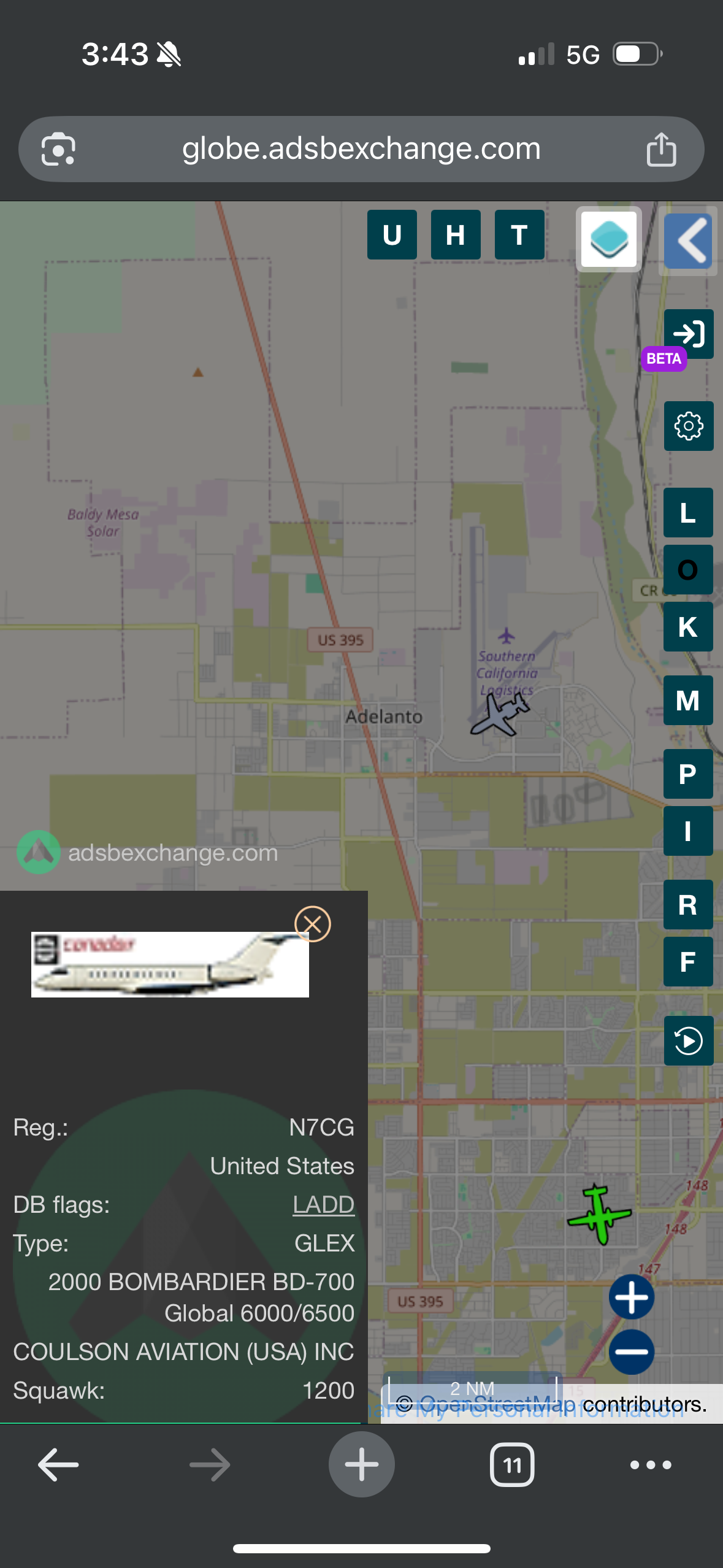Zoom in on the map
This screenshot has width=723, height=1568.
pyautogui.click(x=631, y=1297)
